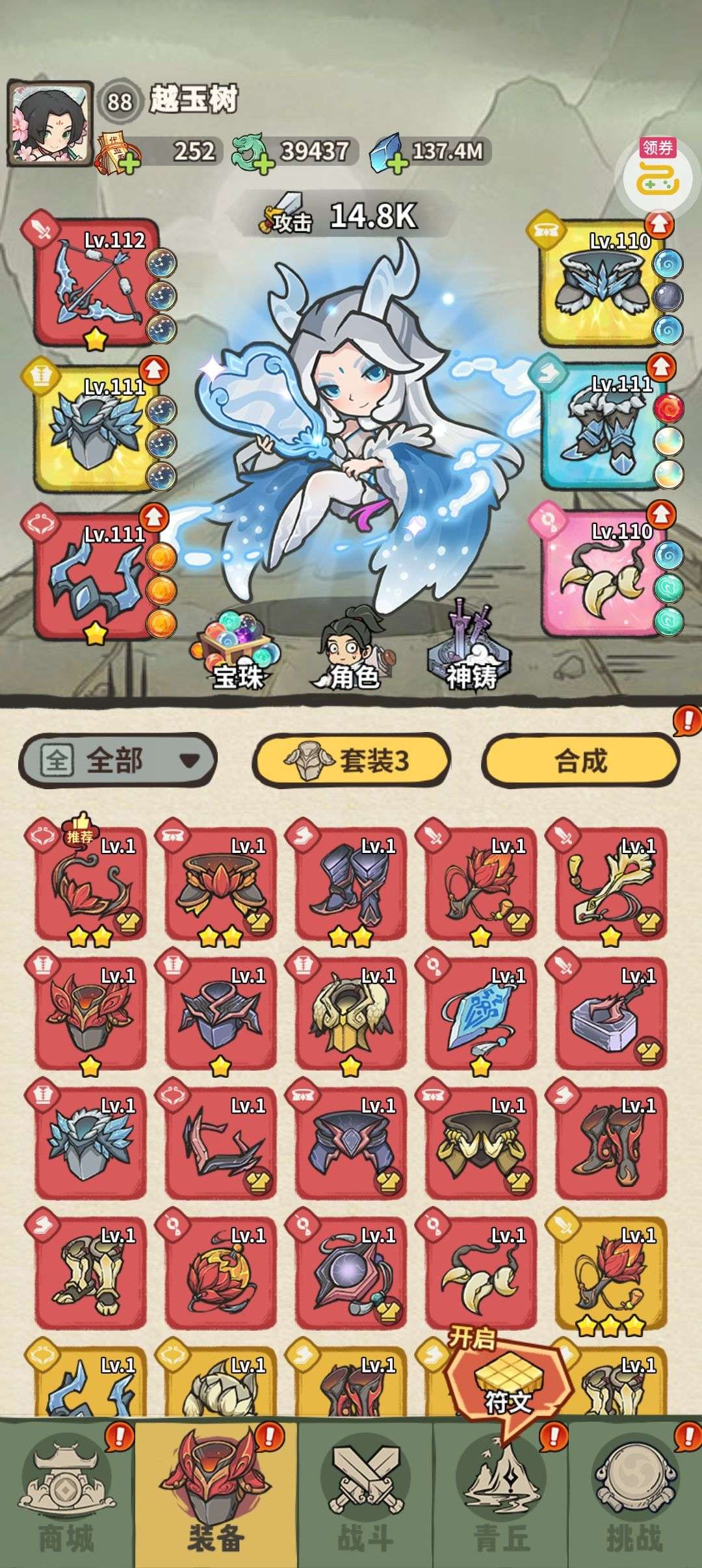Select the 推荐 recommended inventory item
Screen dimensions: 702x1568
91,883
